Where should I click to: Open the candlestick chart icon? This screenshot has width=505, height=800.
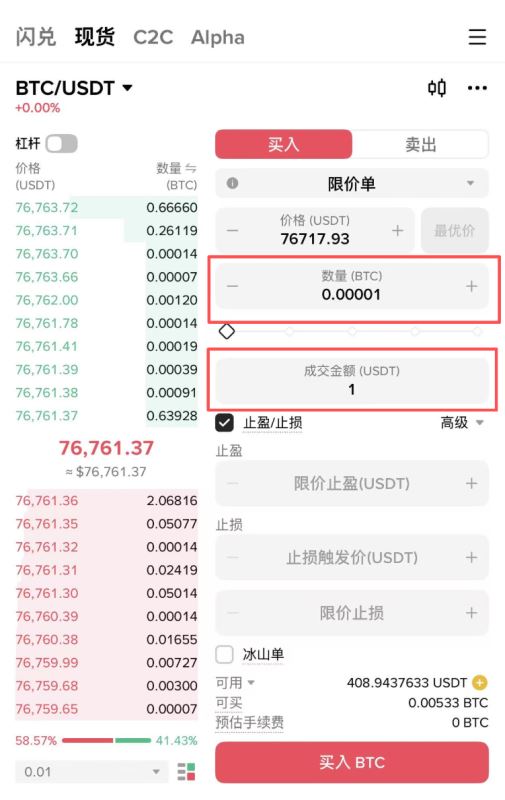tap(437, 88)
